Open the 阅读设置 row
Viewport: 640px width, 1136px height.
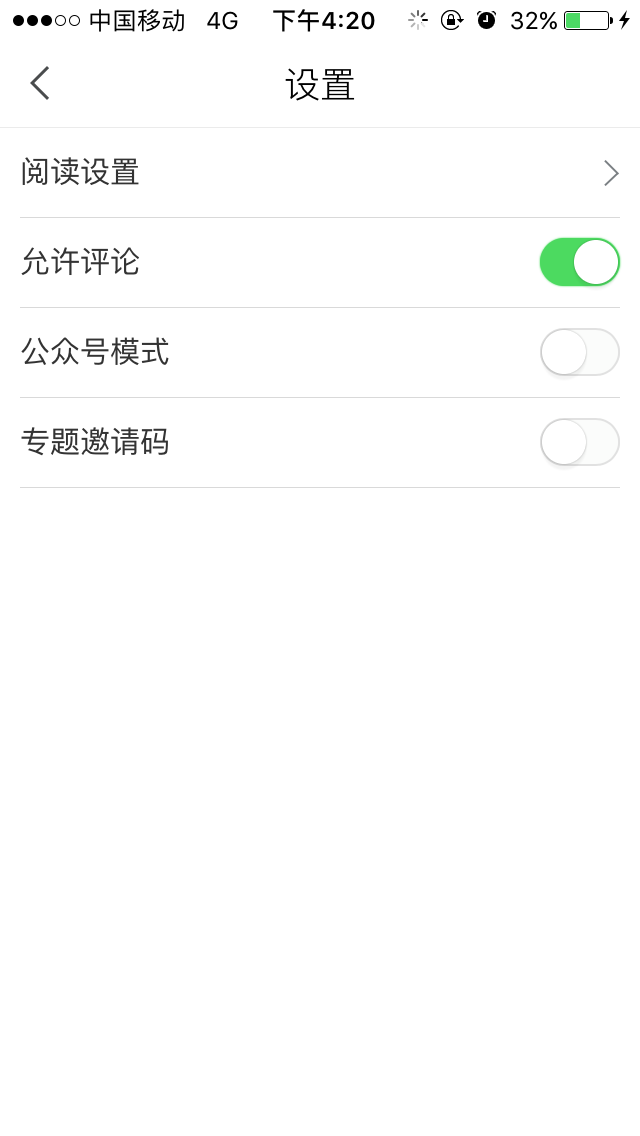320,173
